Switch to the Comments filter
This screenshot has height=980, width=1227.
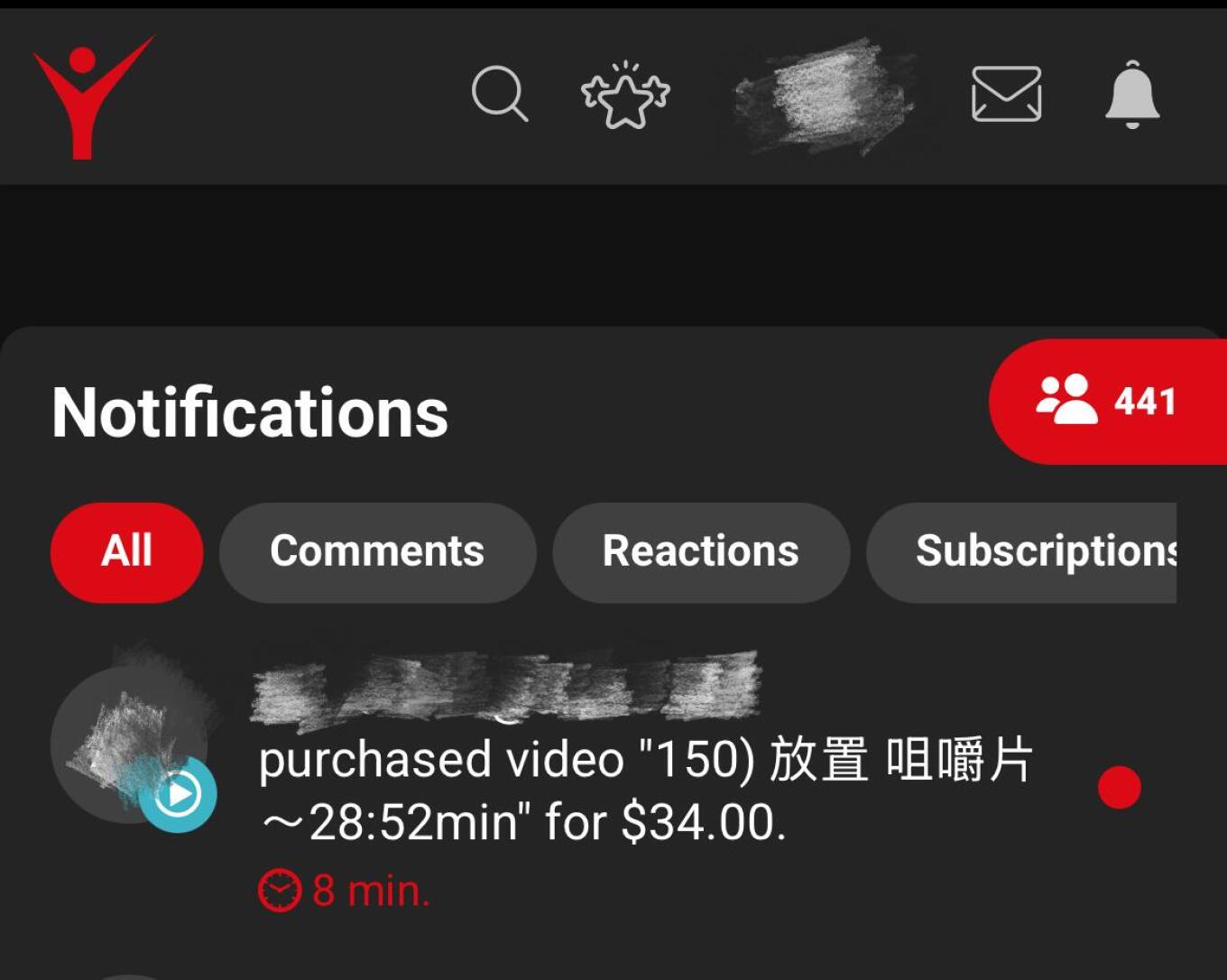click(x=377, y=551)
